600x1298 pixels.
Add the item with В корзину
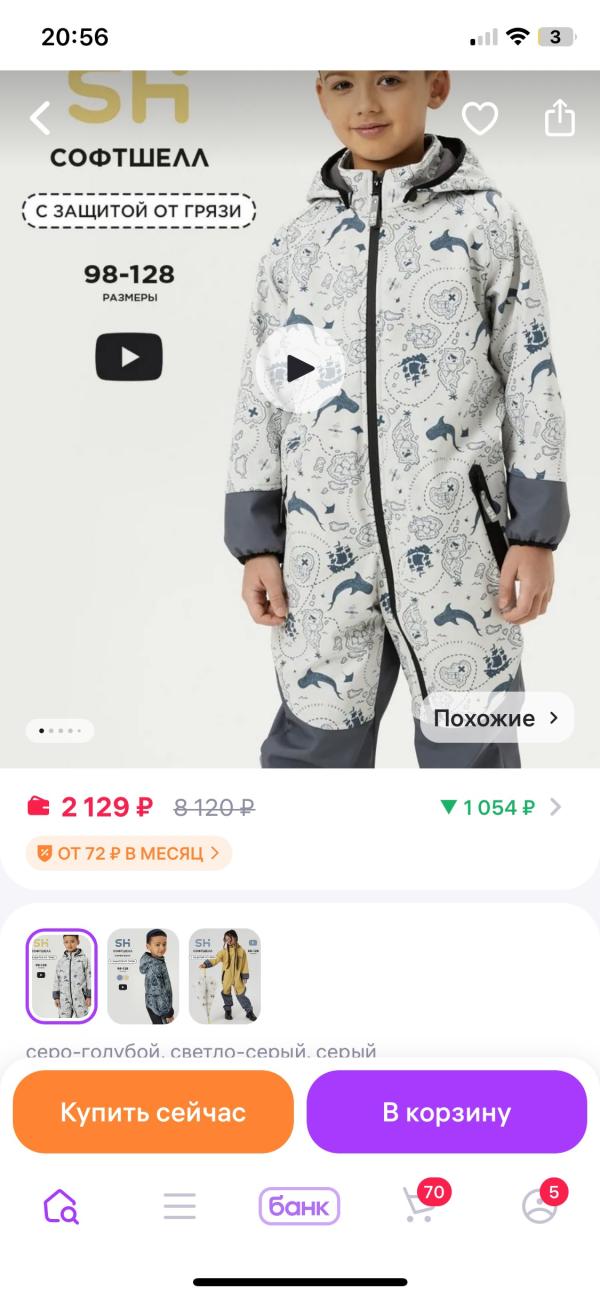tap(446, 1112)
